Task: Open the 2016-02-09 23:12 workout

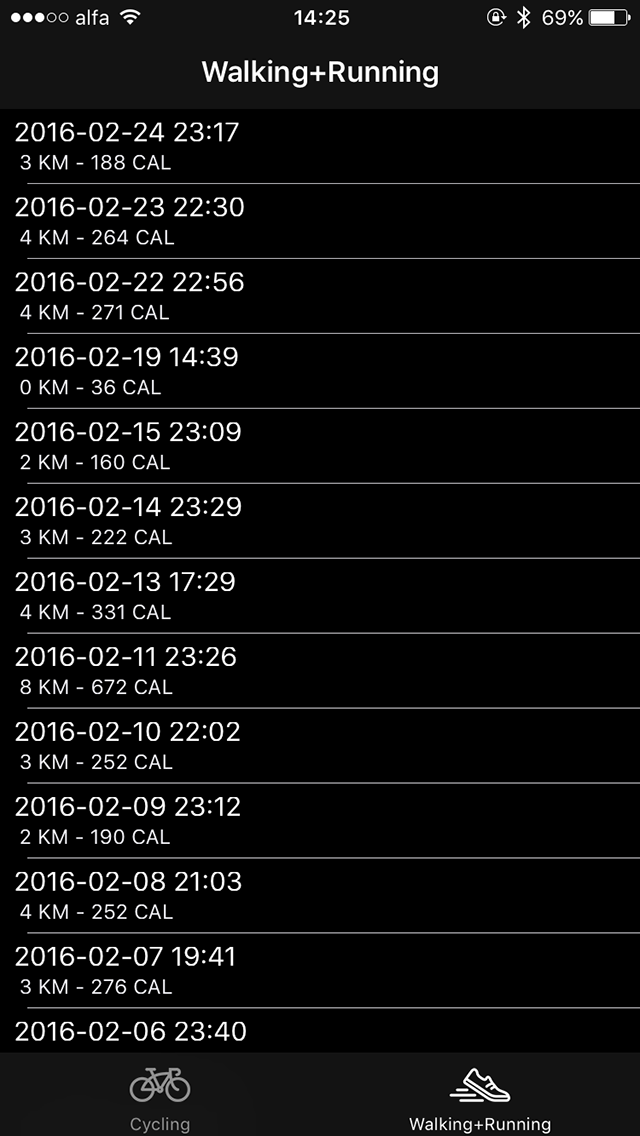Action: pos(320,821)
